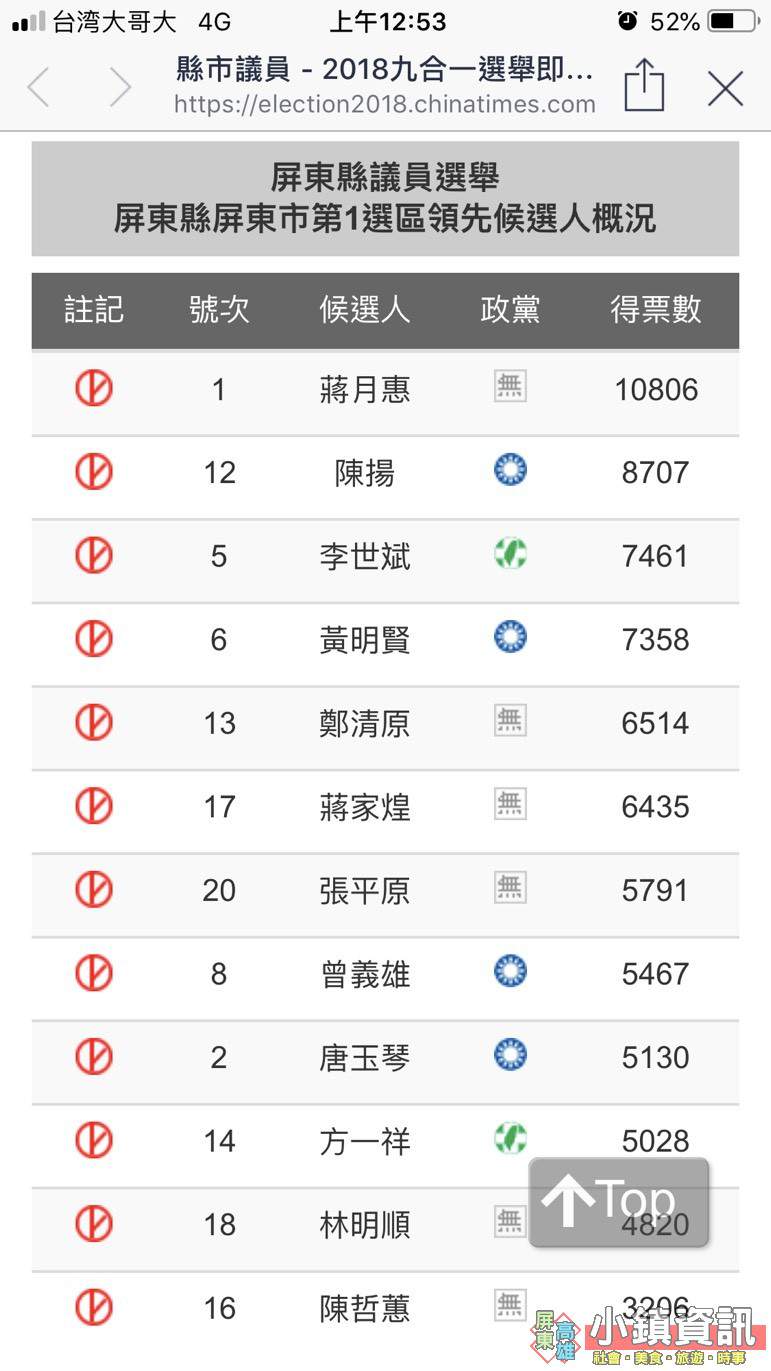Go back to the previous page
771x1371 pixels.
38,88
